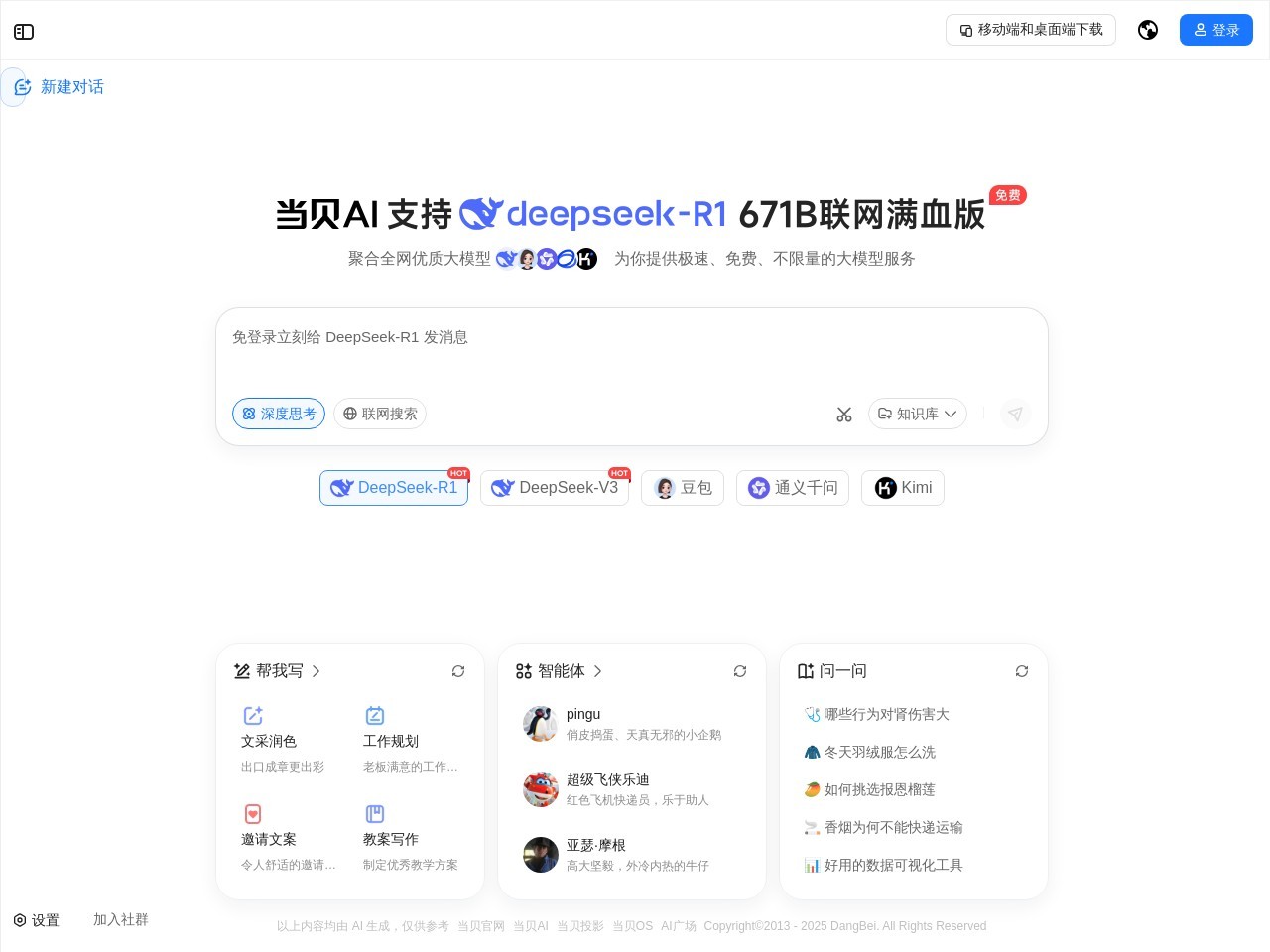Toggle the 深度思考 deep thinking chip
This screenshot has height=952, width=1270.
[x=279, y=414]
